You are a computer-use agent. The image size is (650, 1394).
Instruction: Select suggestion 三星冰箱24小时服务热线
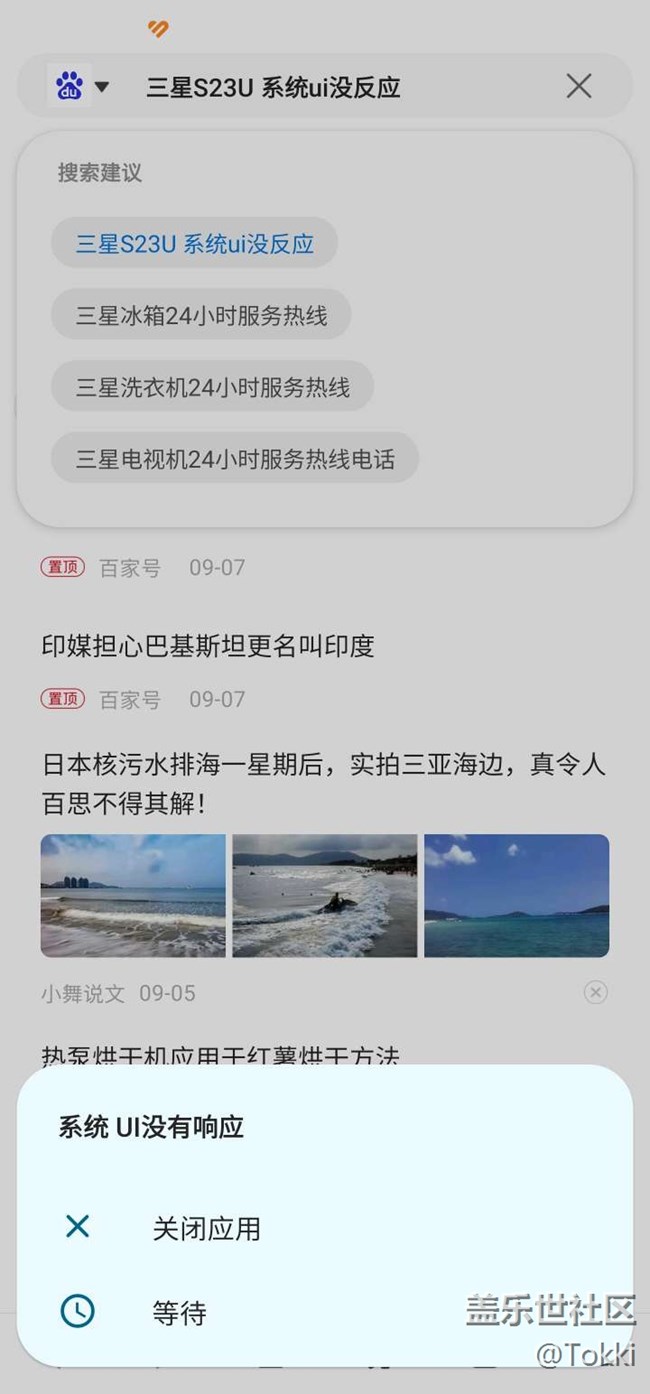click(x=202, y=316)
